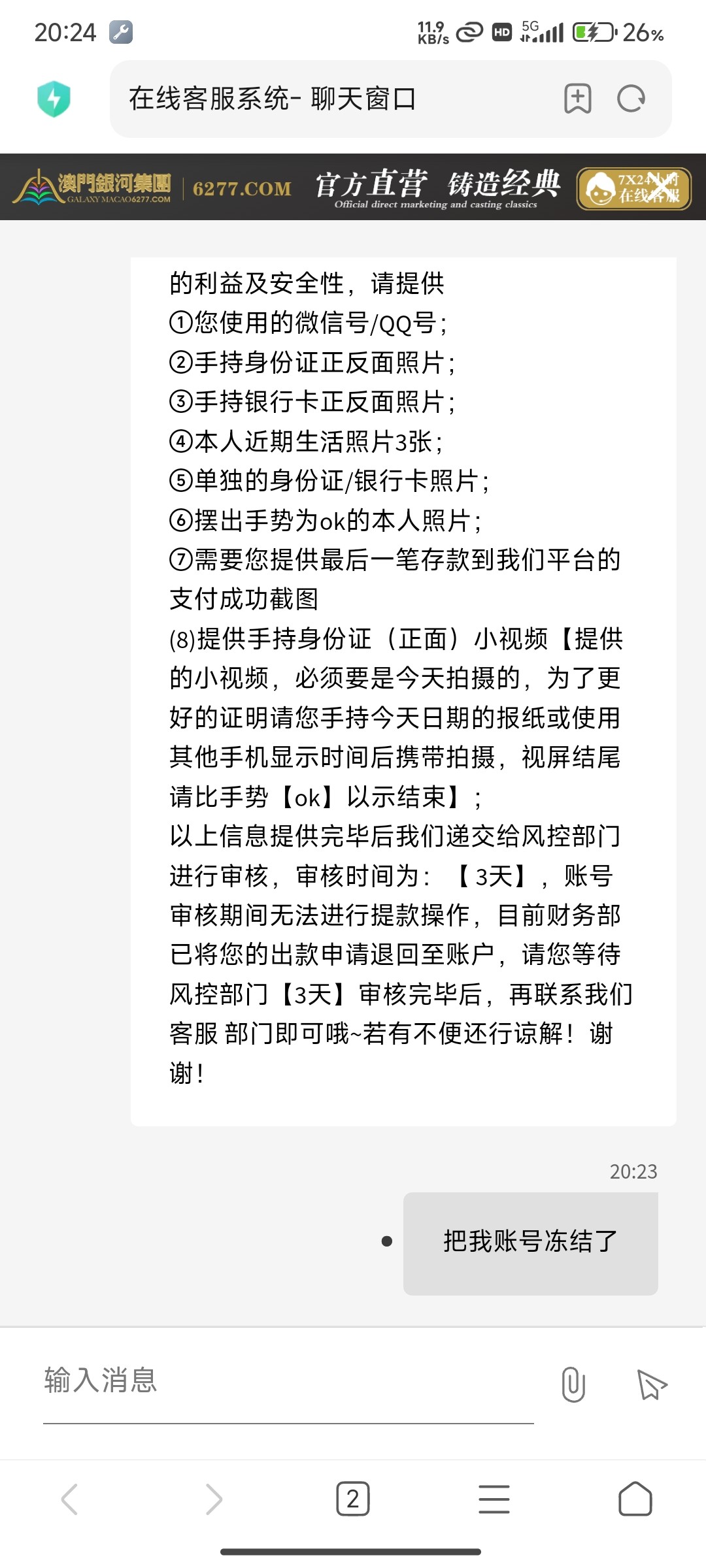Tap the security shield icon
This screenshot has width=706, height=1568.
click(x=54, y=99)
